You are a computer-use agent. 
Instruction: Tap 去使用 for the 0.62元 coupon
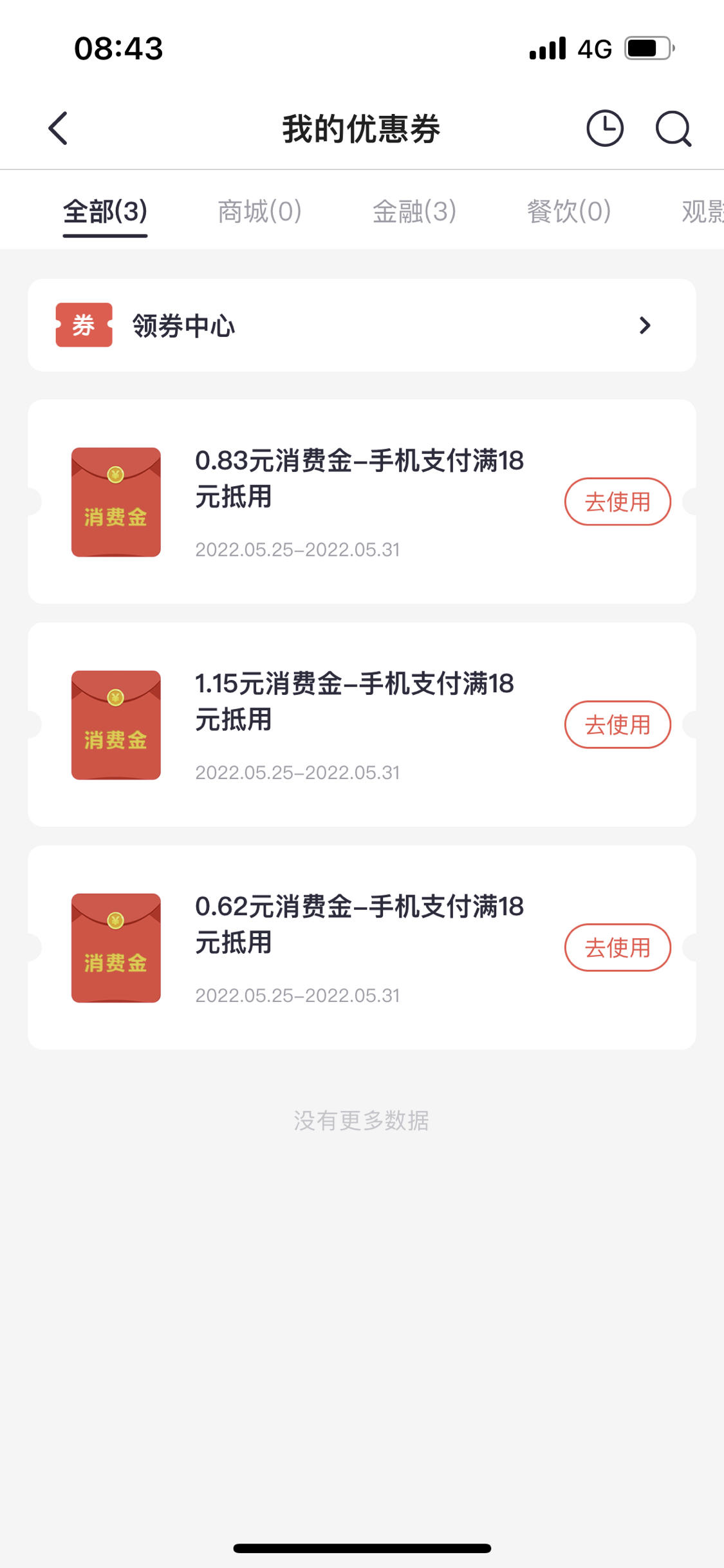tap(618, 947)
